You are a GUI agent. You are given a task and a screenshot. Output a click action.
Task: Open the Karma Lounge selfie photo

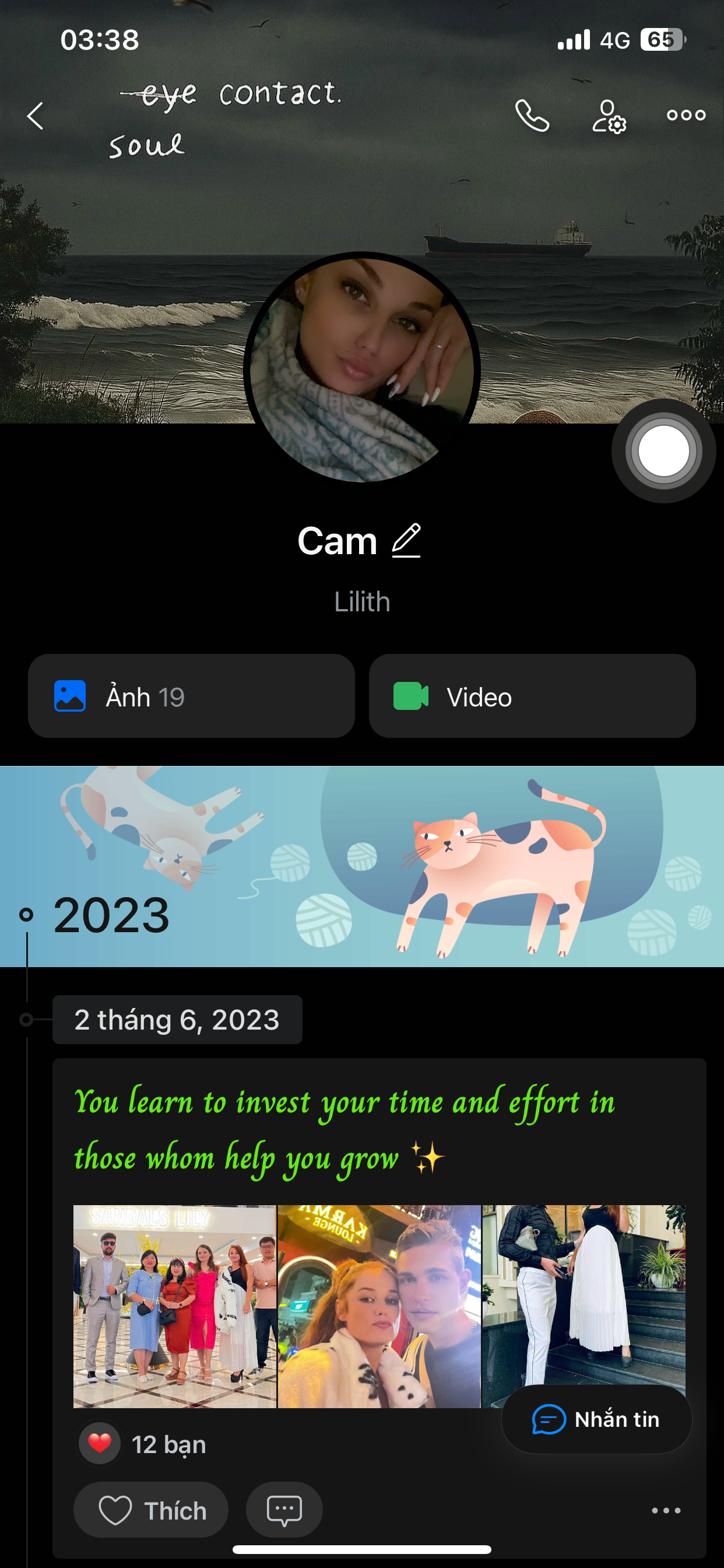pyautogui.click(x=378, y=1306)
